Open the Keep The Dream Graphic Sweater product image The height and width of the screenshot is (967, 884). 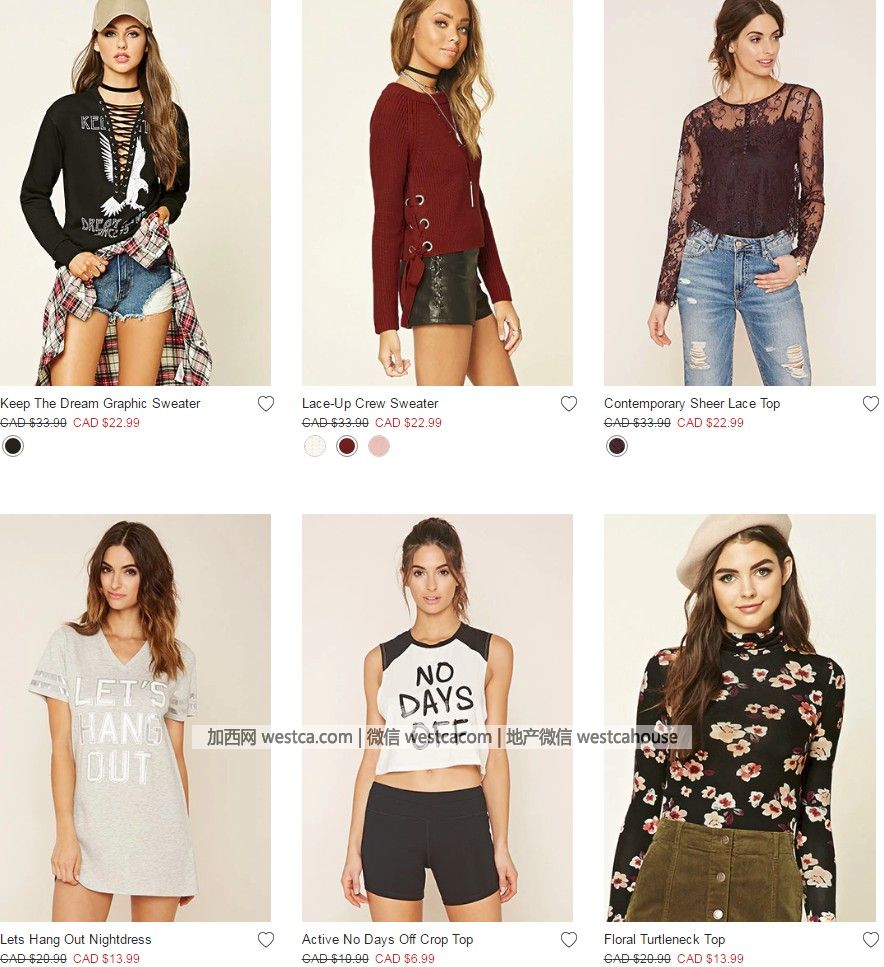coord(135,192)
